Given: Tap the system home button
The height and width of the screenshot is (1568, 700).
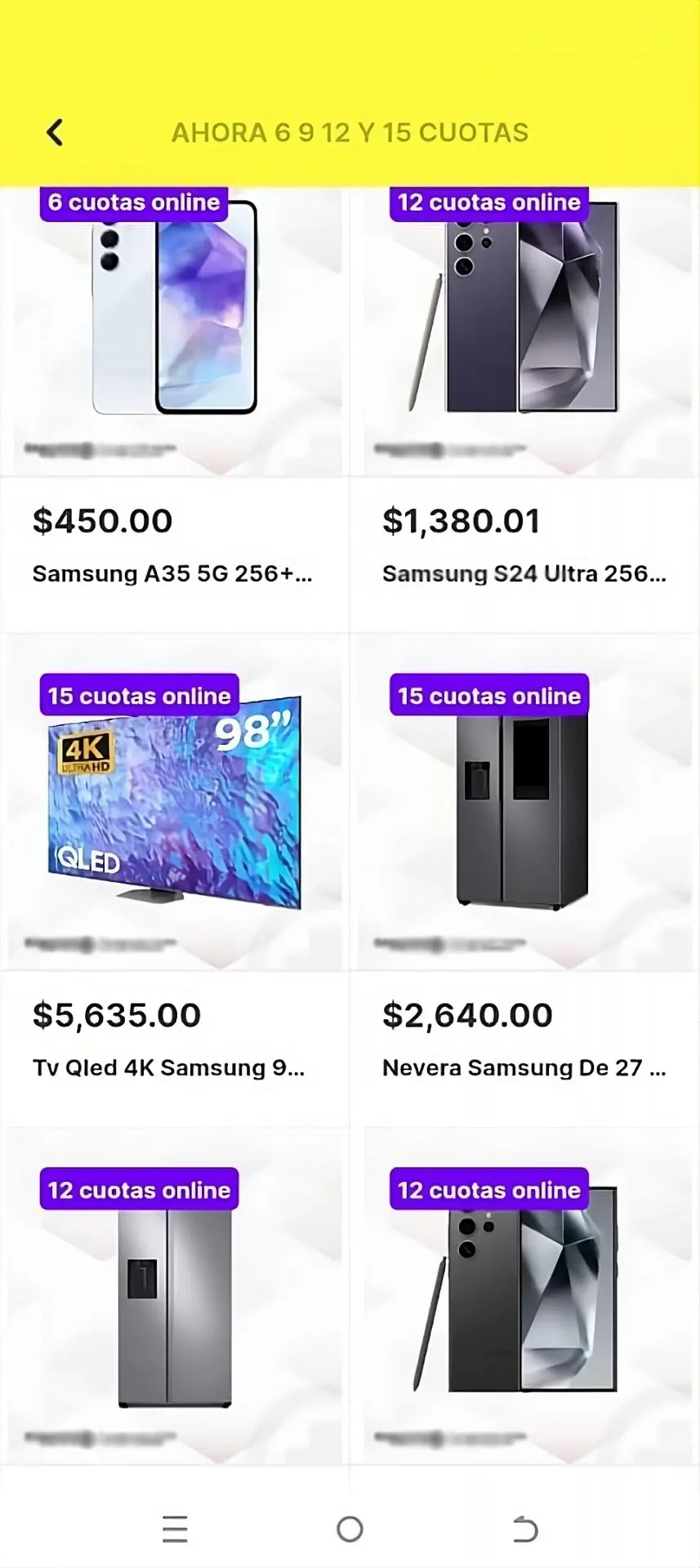Looking at the screenshot, I should coord(350,1529).
